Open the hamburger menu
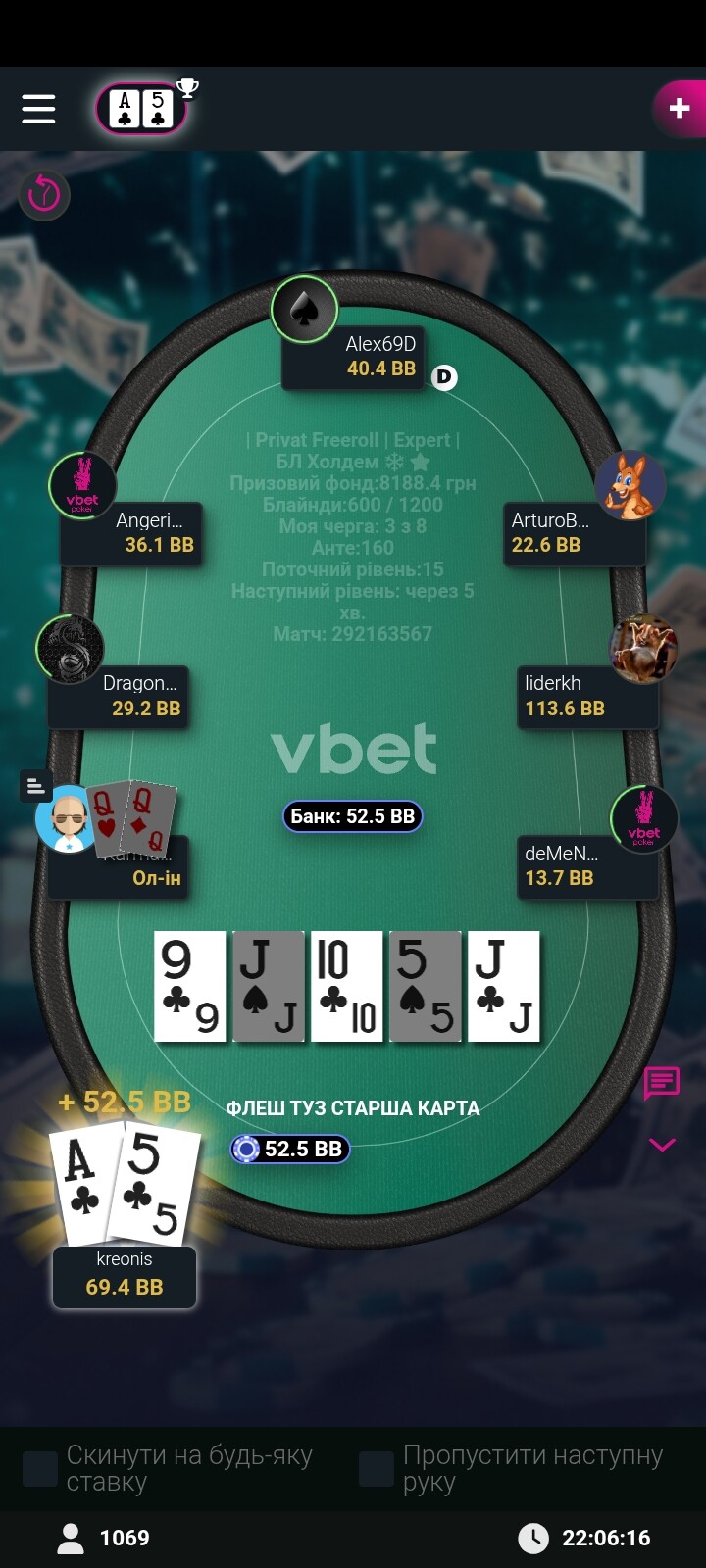706x1568 pixels. [38, 109]
